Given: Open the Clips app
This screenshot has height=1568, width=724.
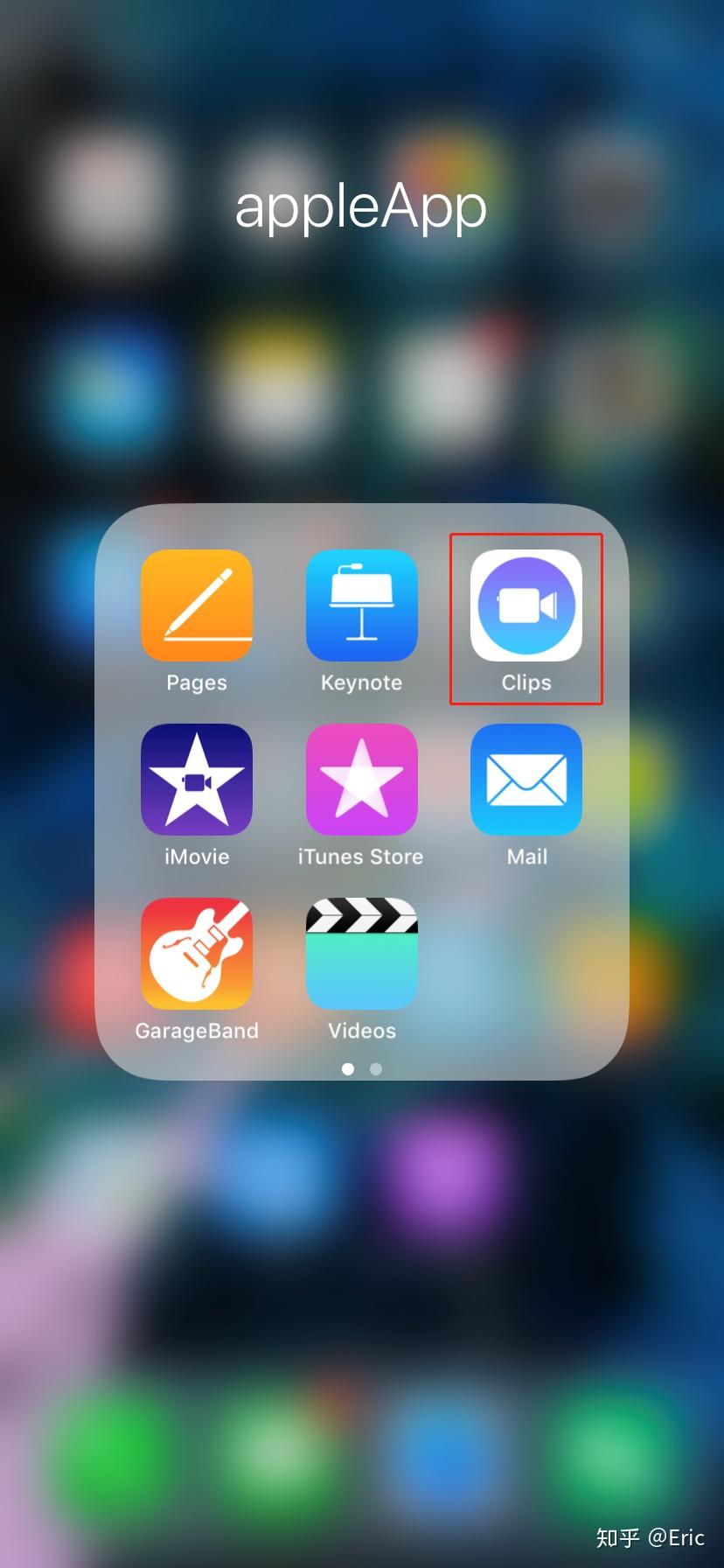Looking at the screenshot, I should point(526,605).
